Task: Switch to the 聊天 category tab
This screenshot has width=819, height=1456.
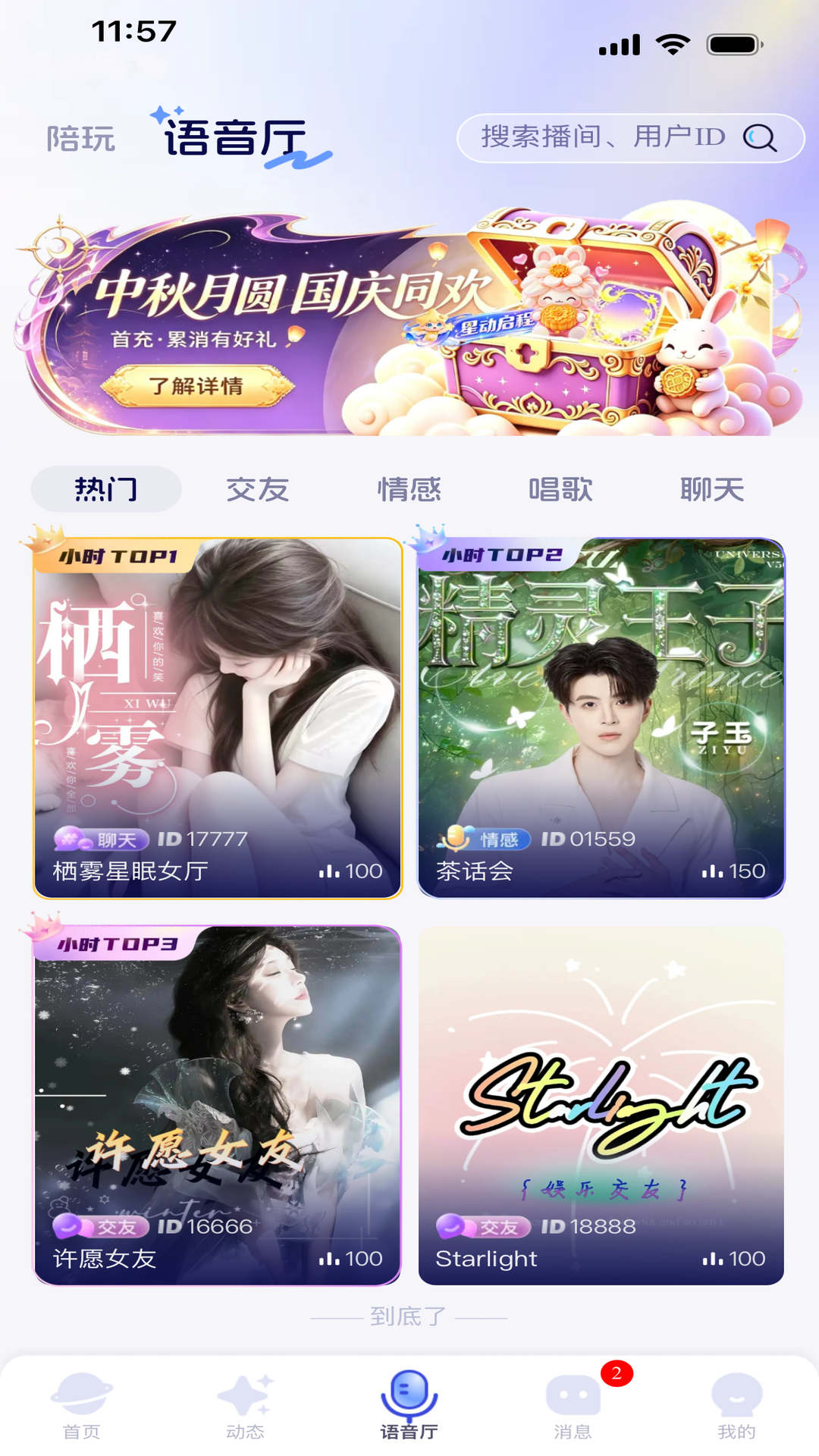Action: [x=712, y=489]
